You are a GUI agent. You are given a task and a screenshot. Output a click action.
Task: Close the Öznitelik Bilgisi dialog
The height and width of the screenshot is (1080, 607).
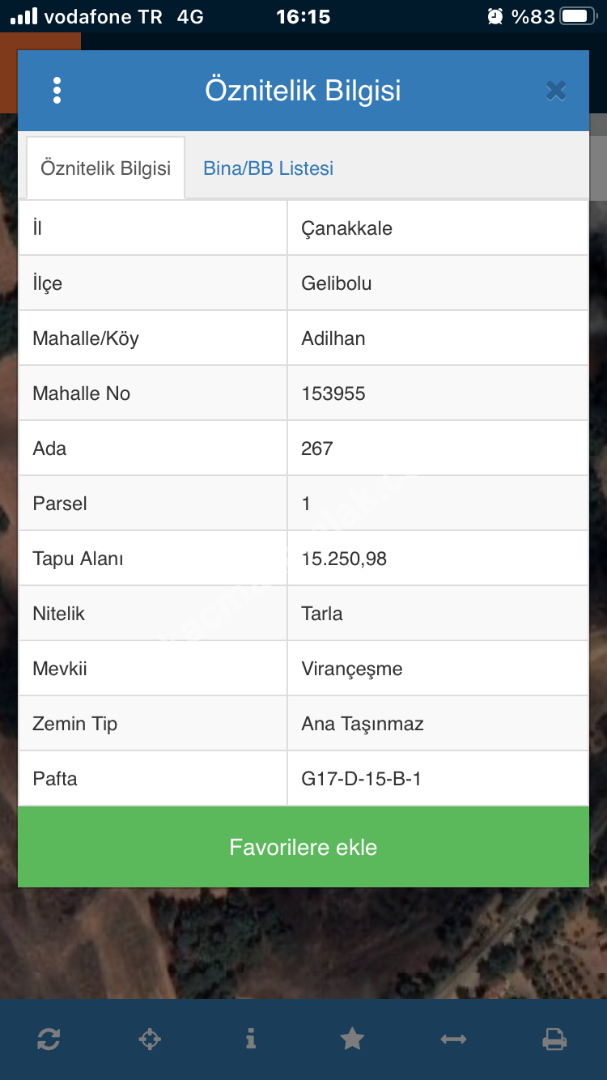[556, 91]
